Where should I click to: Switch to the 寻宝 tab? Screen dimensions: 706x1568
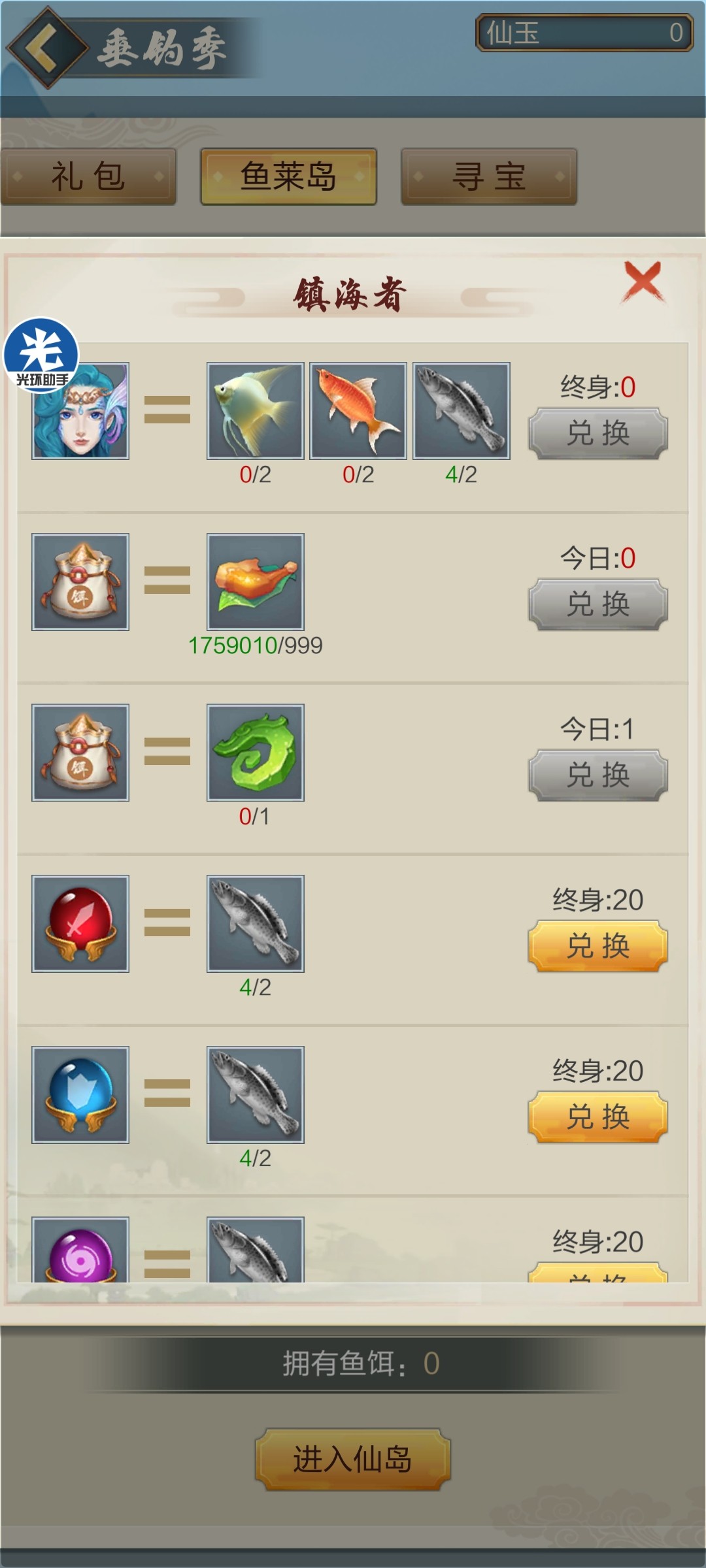pos(488,176)
